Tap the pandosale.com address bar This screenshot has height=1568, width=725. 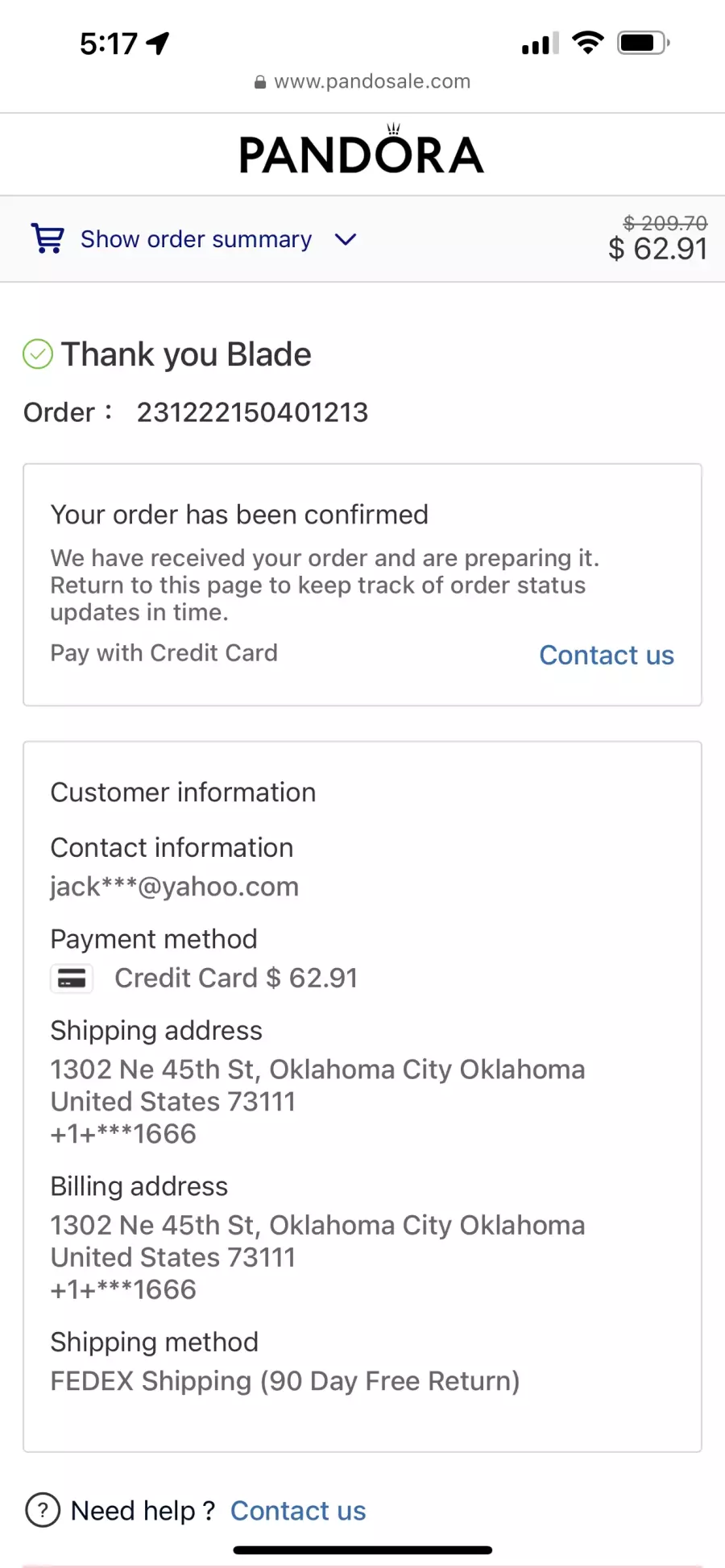[x=362, y=81]
